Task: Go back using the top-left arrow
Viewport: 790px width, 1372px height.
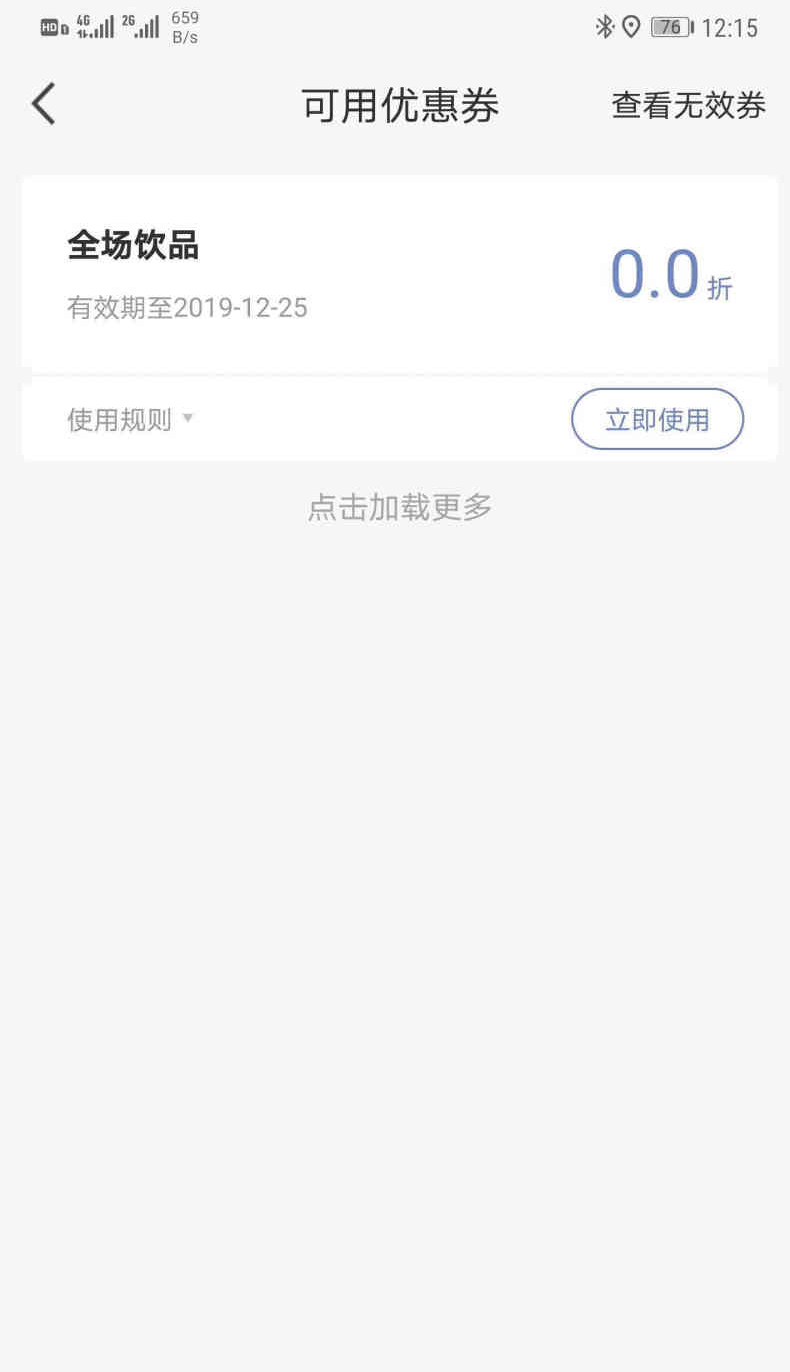Action: (x=44, y=104)
